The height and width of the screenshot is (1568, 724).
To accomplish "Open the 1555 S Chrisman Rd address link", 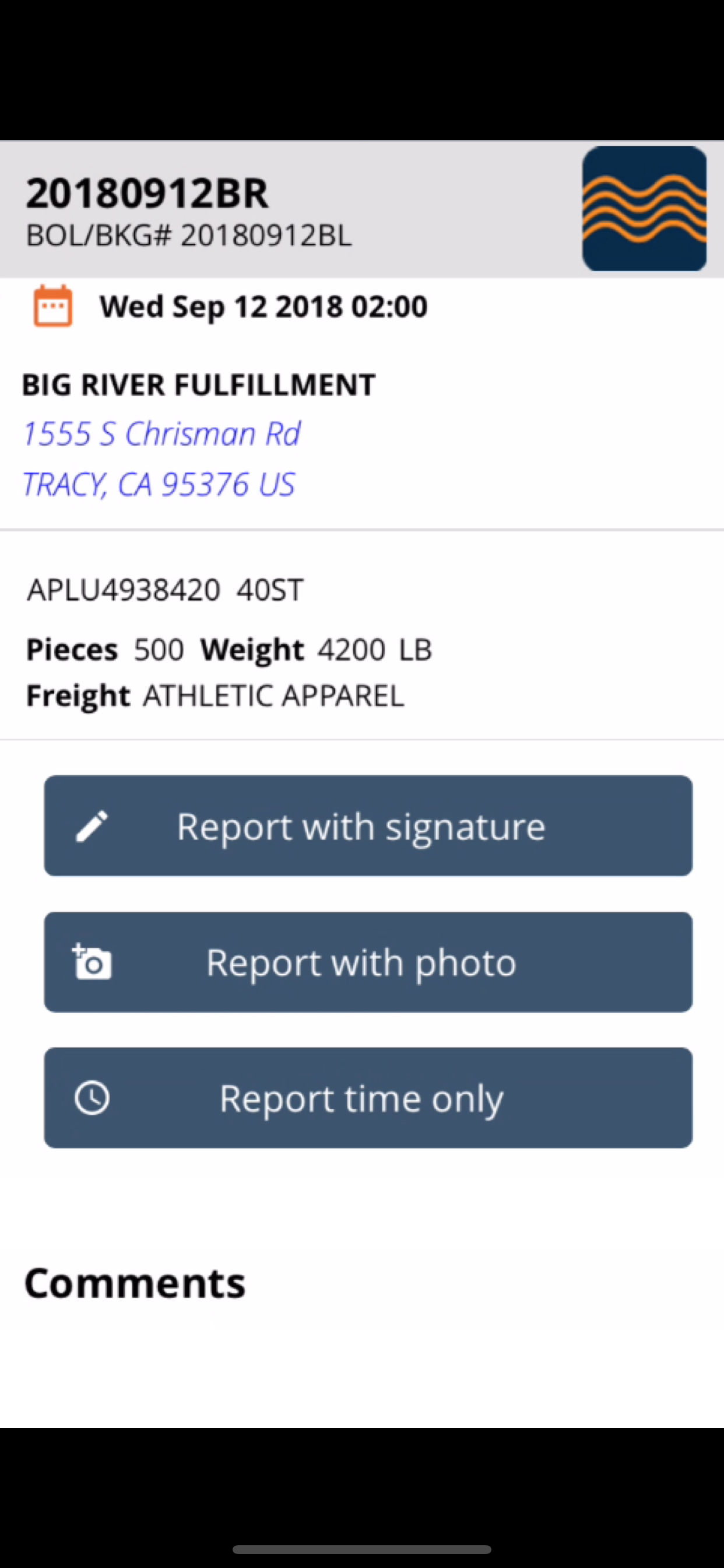I will pos(162,434).
